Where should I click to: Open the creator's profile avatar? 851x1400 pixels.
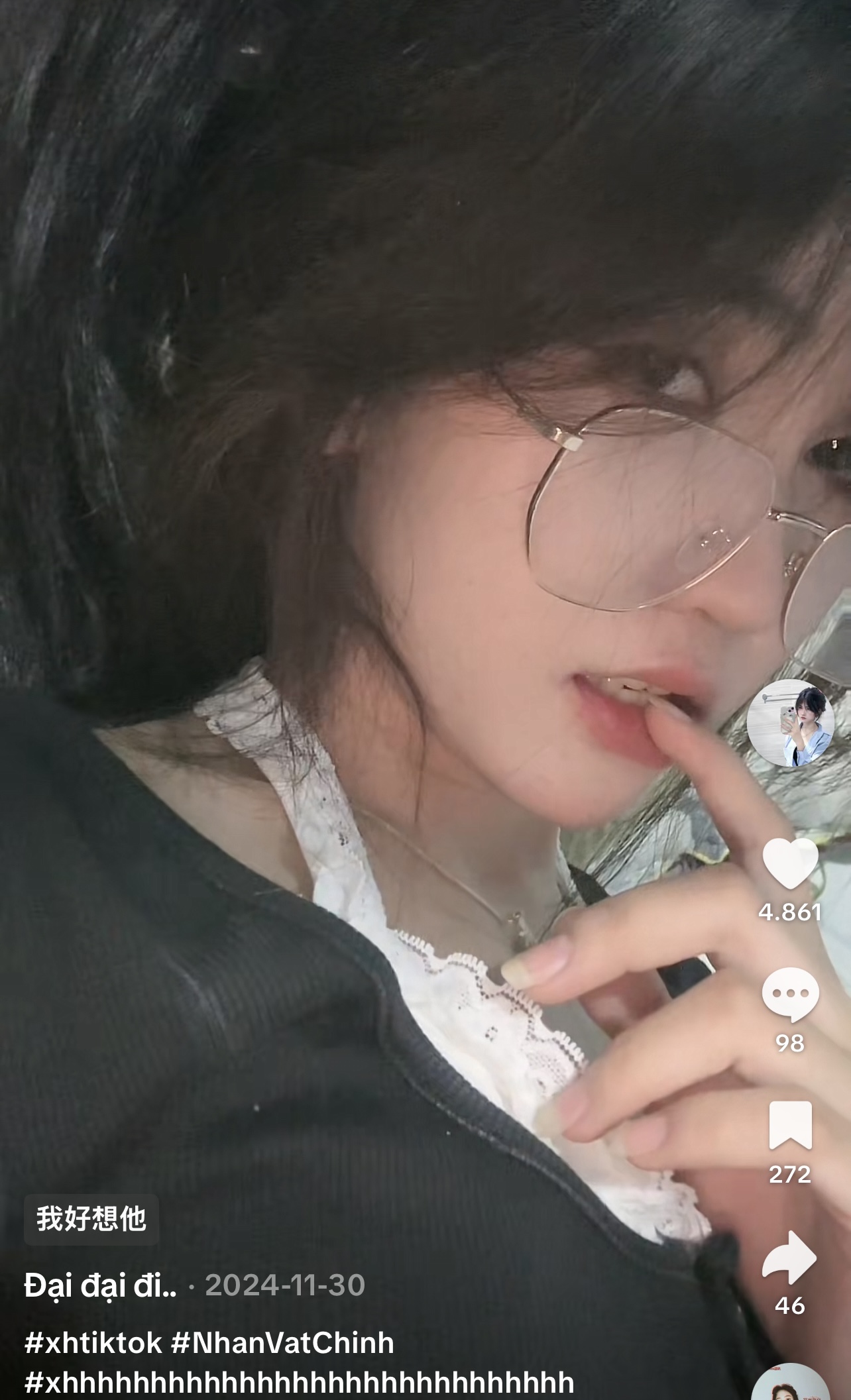789,723
